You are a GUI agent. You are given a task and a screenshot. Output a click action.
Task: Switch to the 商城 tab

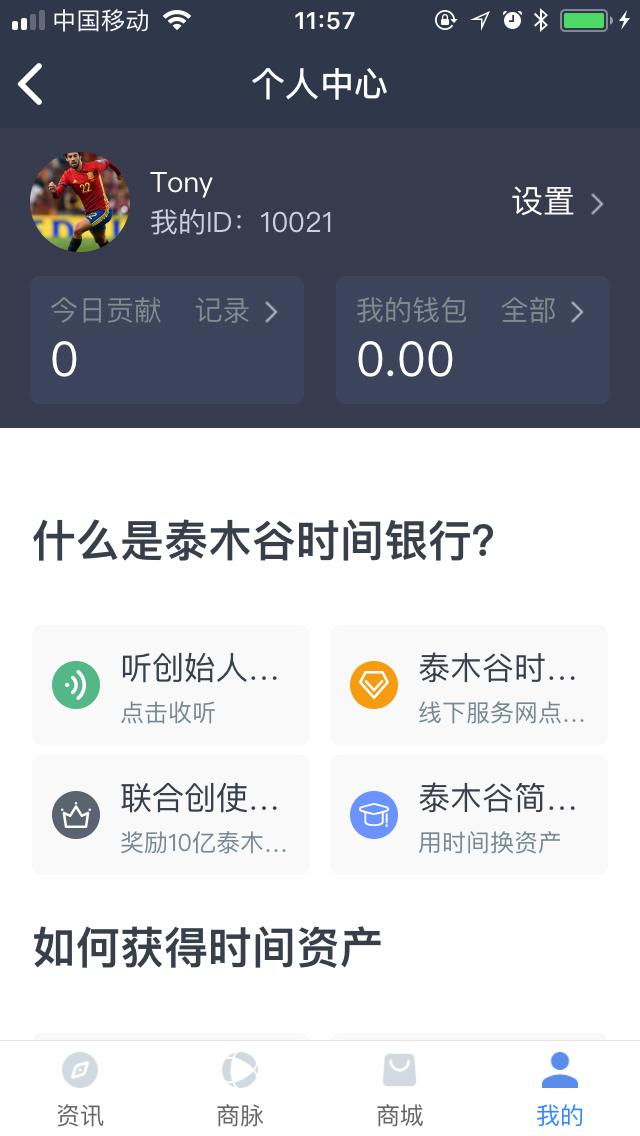pyautogui.click(x=400, y=1088)
